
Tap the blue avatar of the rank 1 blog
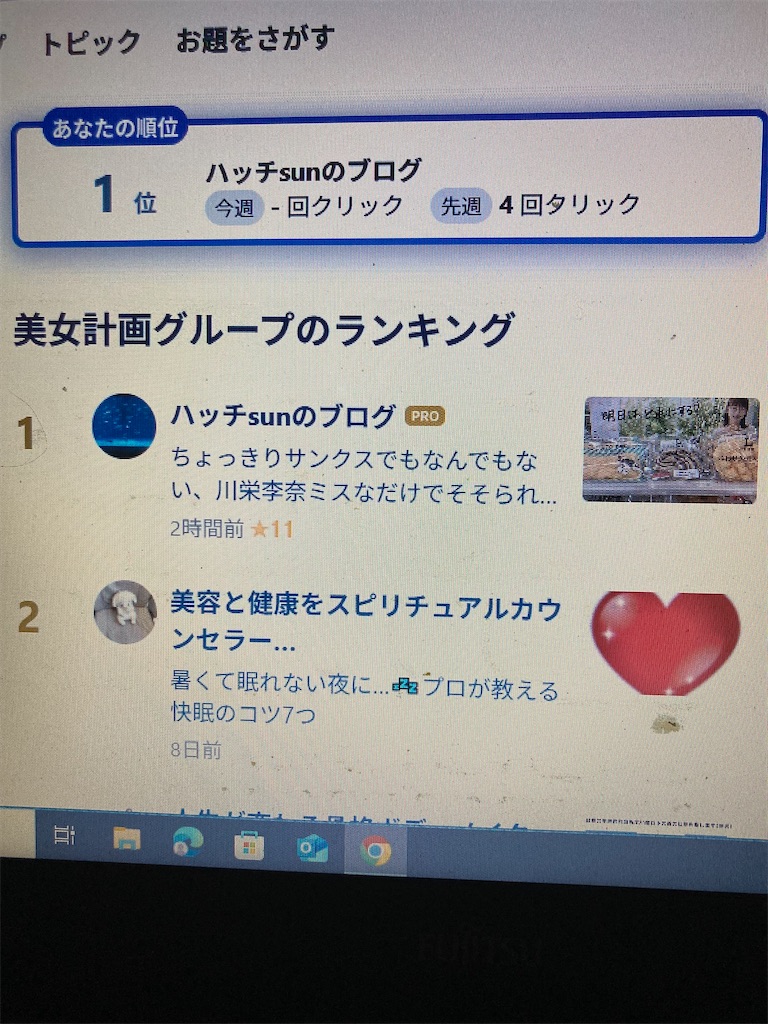pos(124,426)
